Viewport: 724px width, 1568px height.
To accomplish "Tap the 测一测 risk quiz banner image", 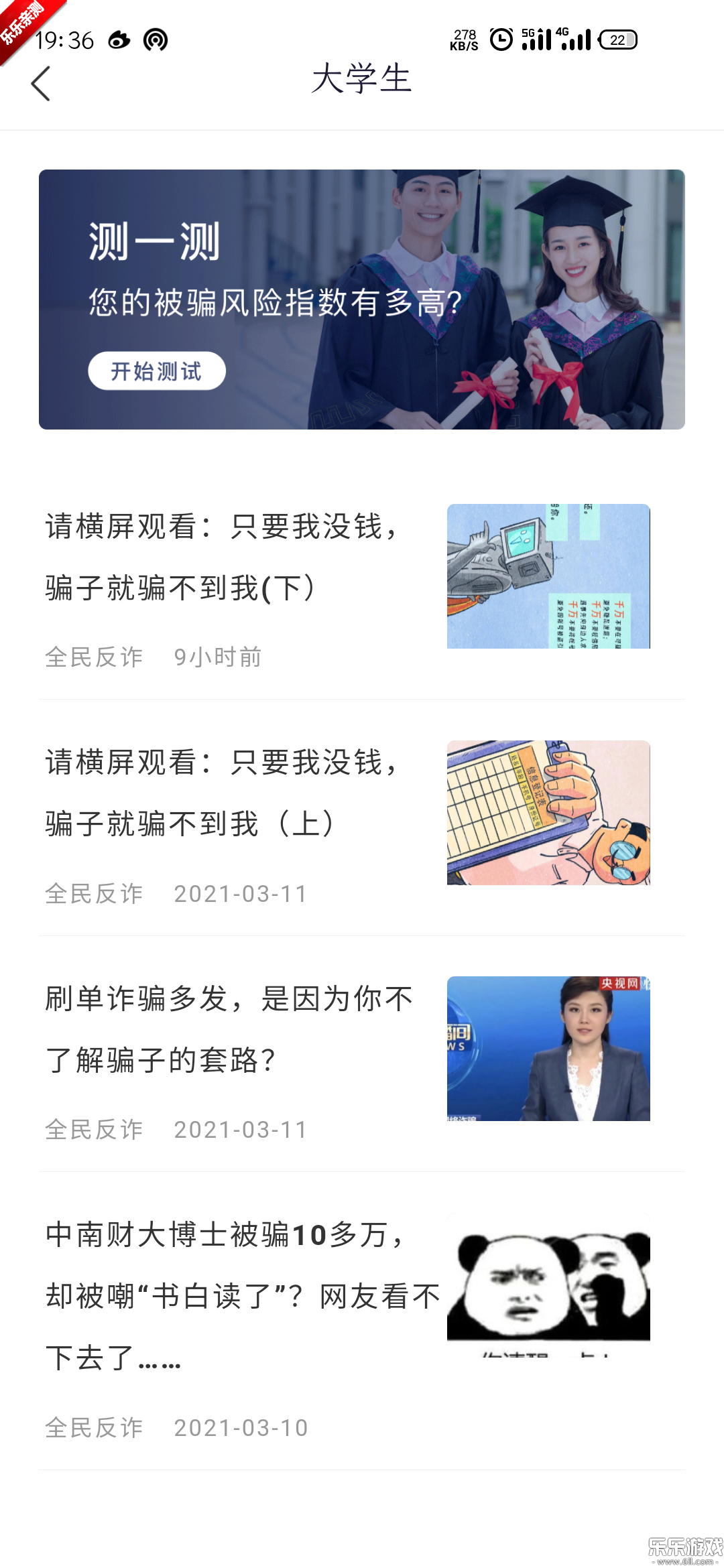I will tap(362, 299).
